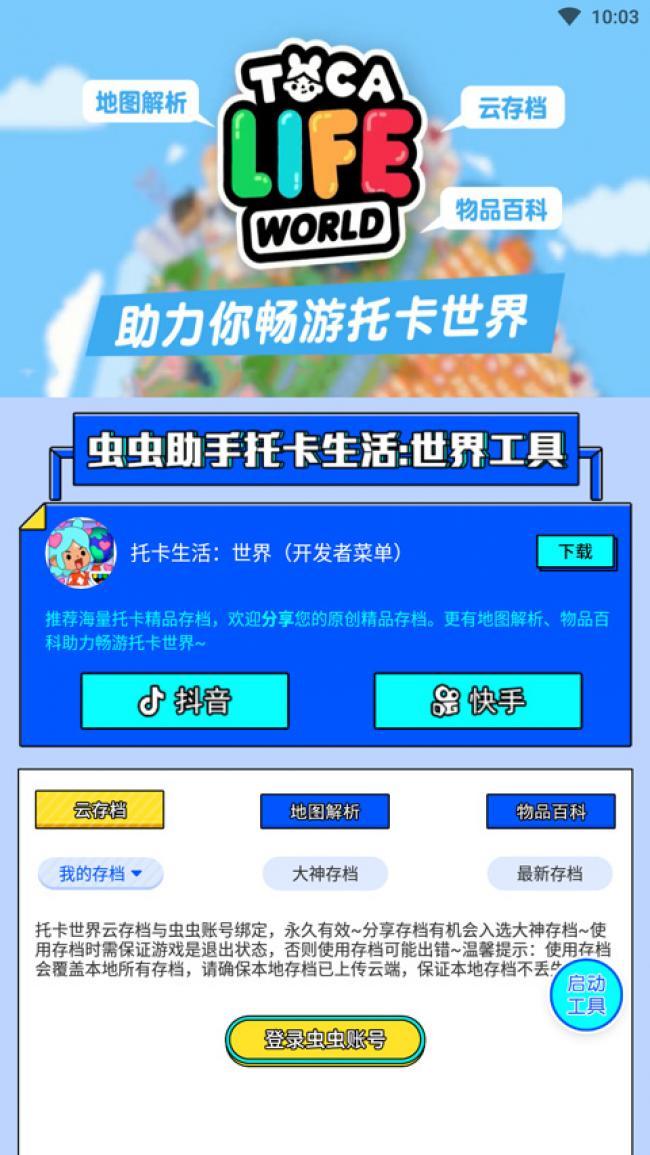Image resolution: width=650 pixels, height=1155 pixels.
Task: Tap the floating 启动工具 button
Action: click(x=586, y=995)
